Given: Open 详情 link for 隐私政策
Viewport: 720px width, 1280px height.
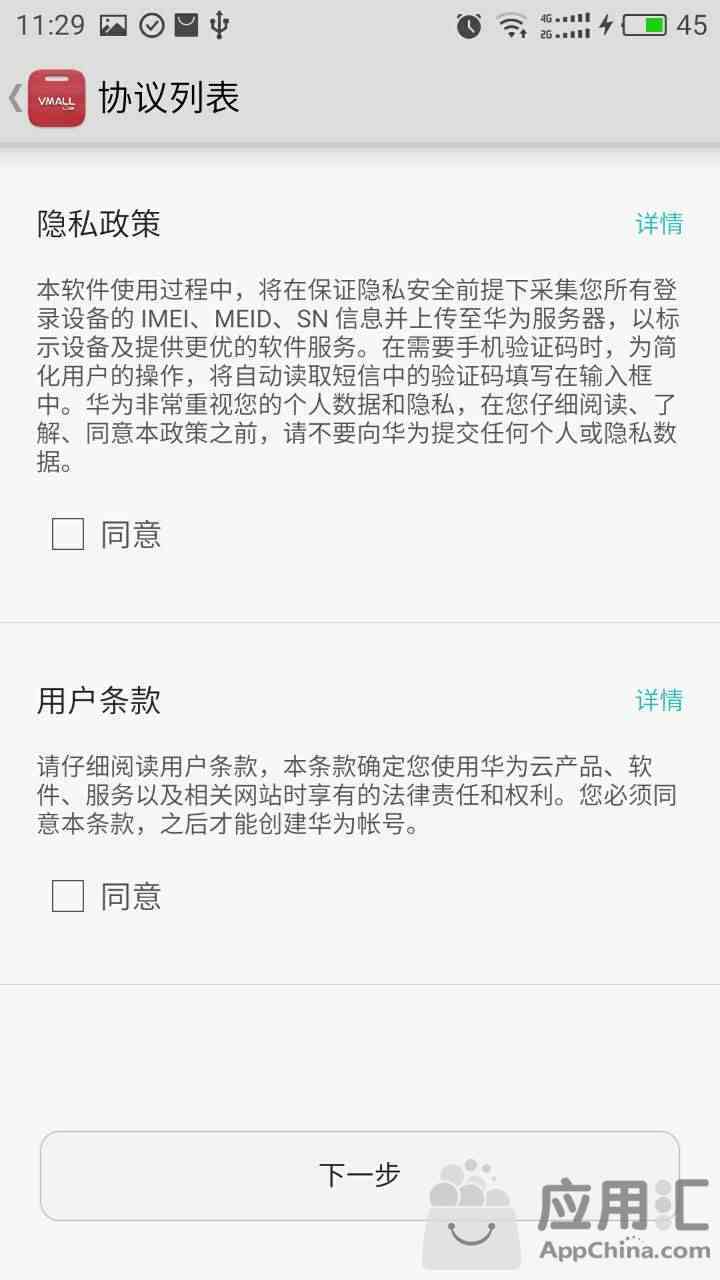Looking at the screenshot, I should click(659, 224).
